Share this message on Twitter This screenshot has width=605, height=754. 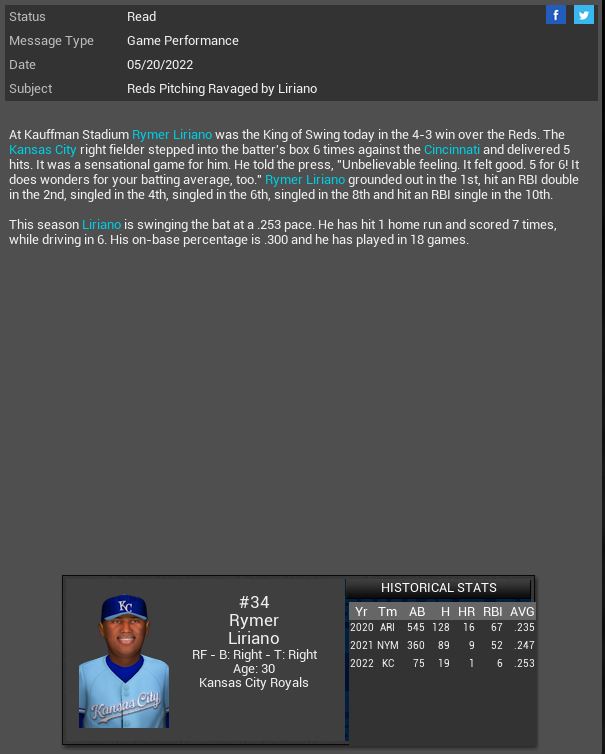click(x=584, y=15)
